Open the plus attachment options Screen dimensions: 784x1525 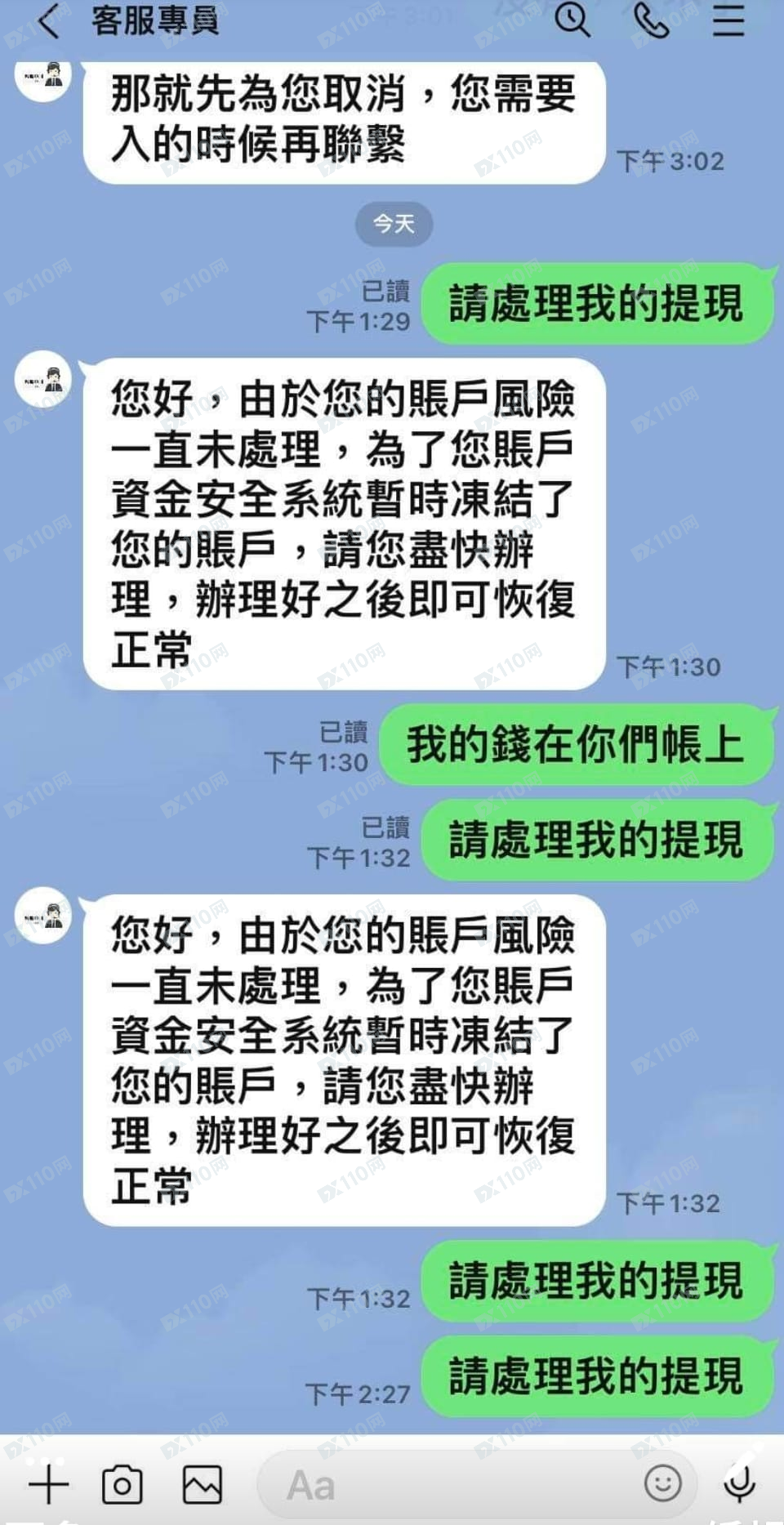48,1483
